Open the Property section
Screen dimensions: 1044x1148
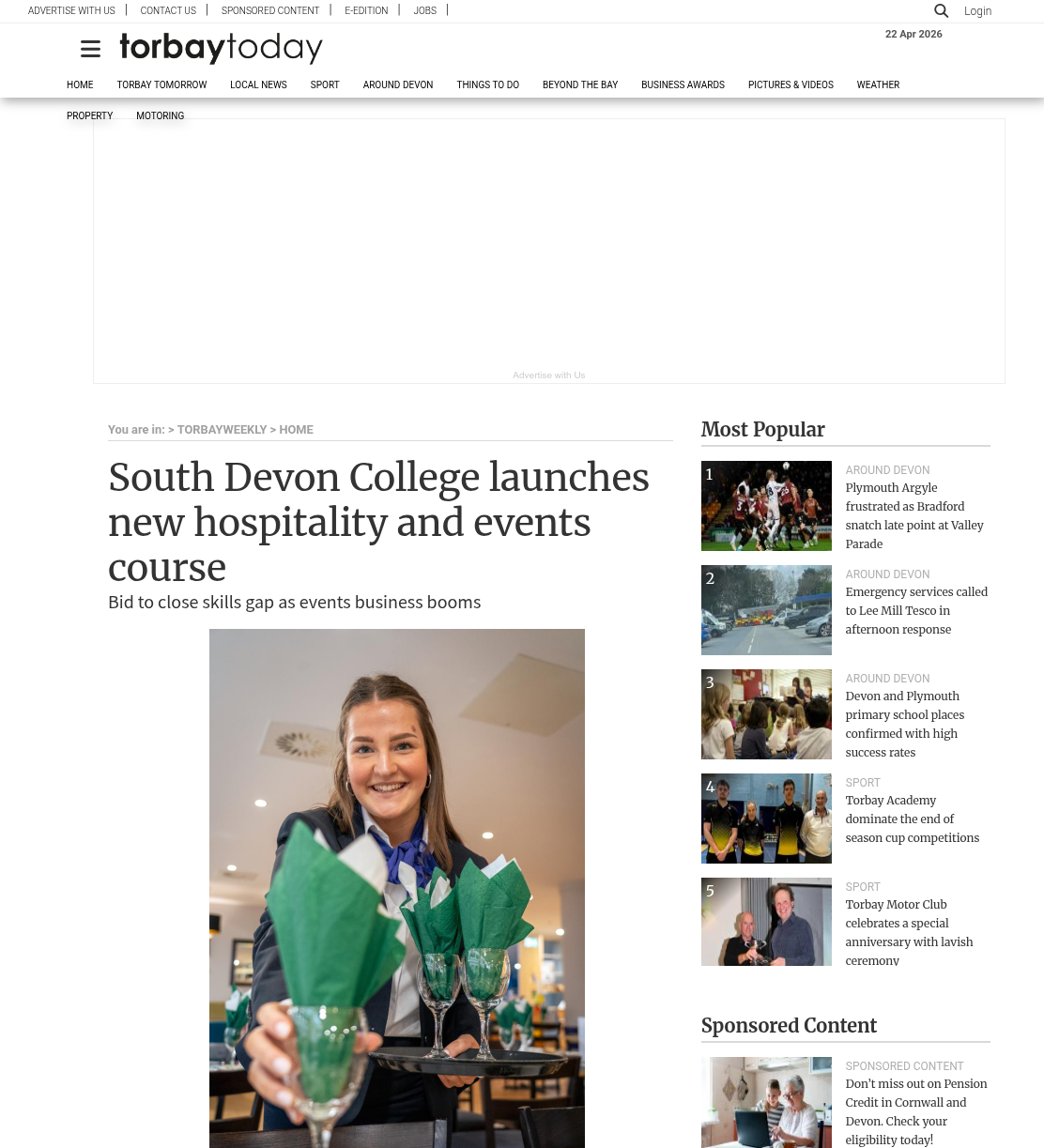89,115
